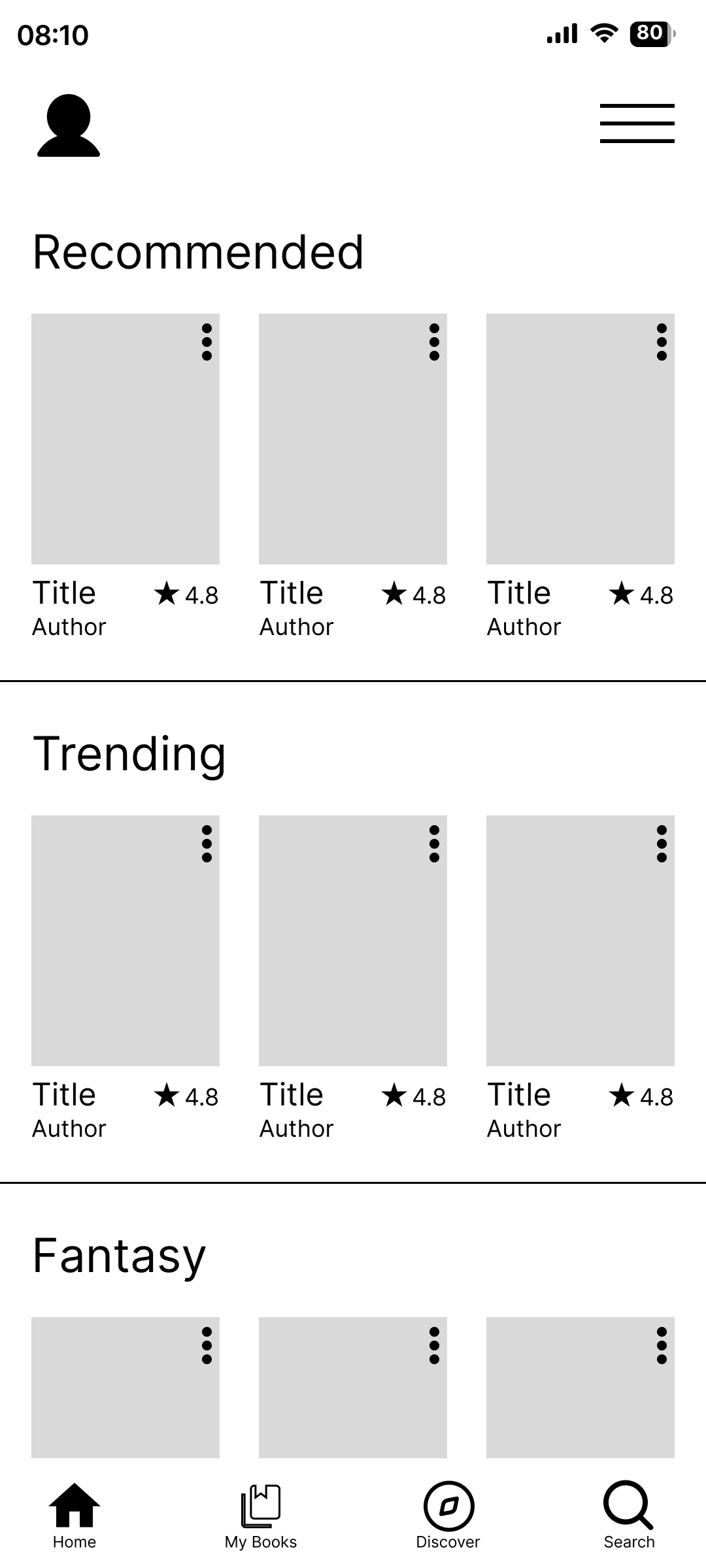Open options for second Trending book
Viewport: 706px width, 1568px height.
(x=434, y=843)
